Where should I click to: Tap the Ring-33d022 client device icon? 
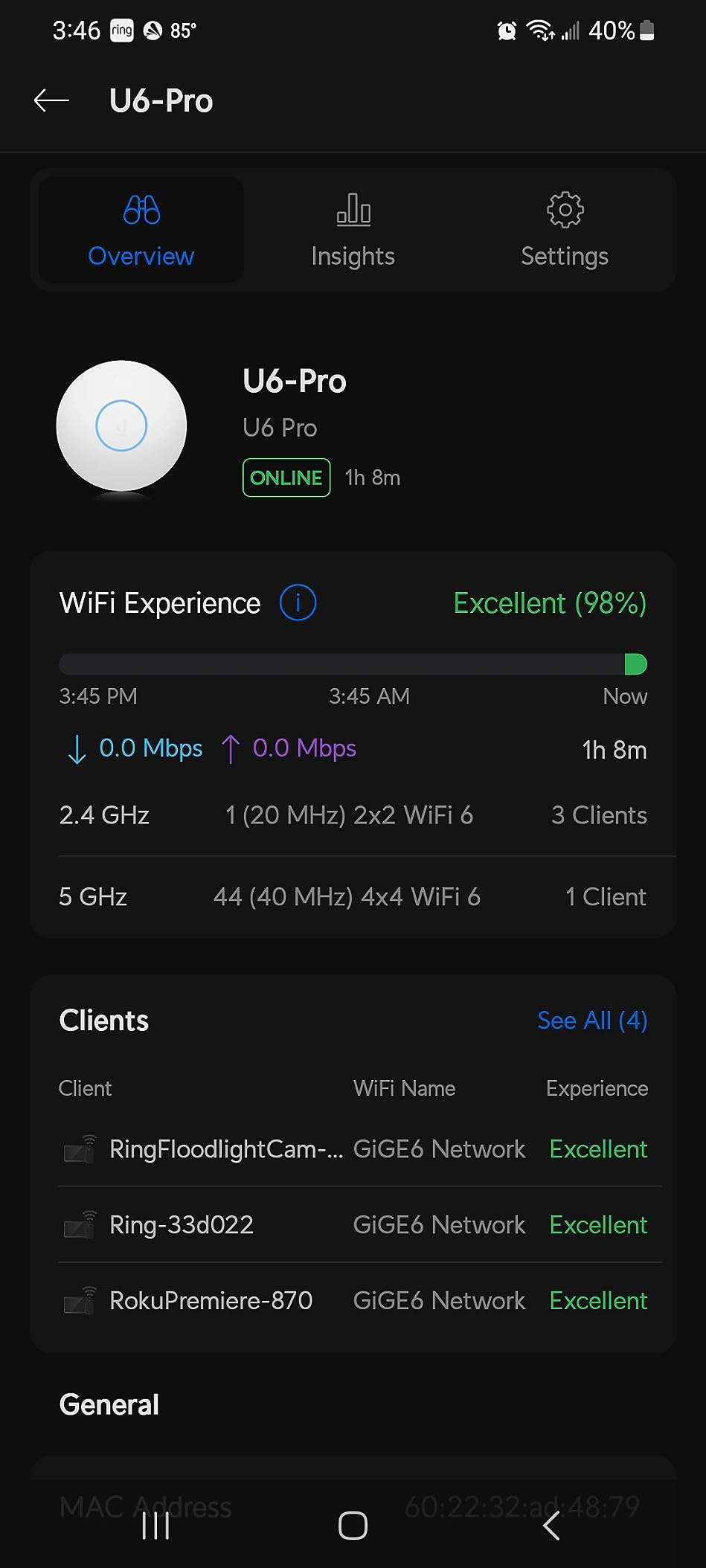coord(80,1224)
